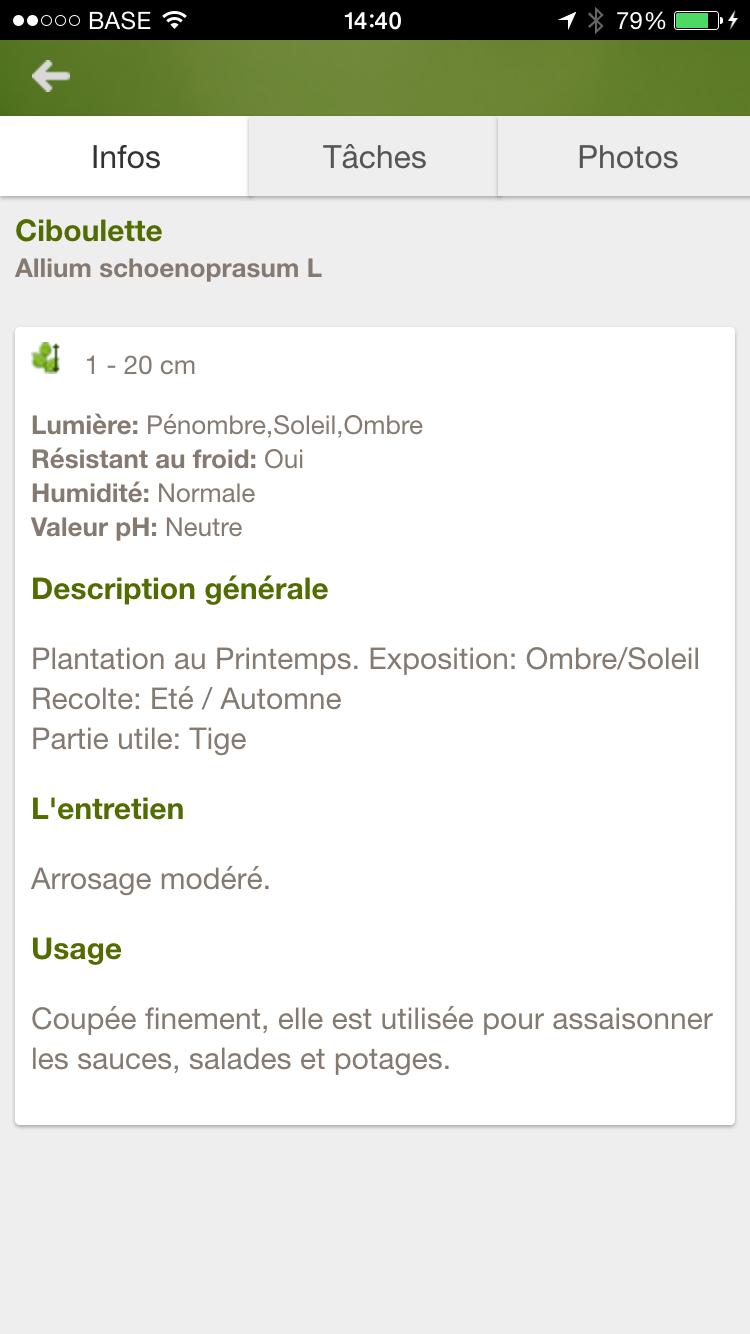This screenshot has width=750, height=1334.
Task: Tap the plant height icon next to 1-20 cm
Action: pyautogui.click(x=48, y=358)
